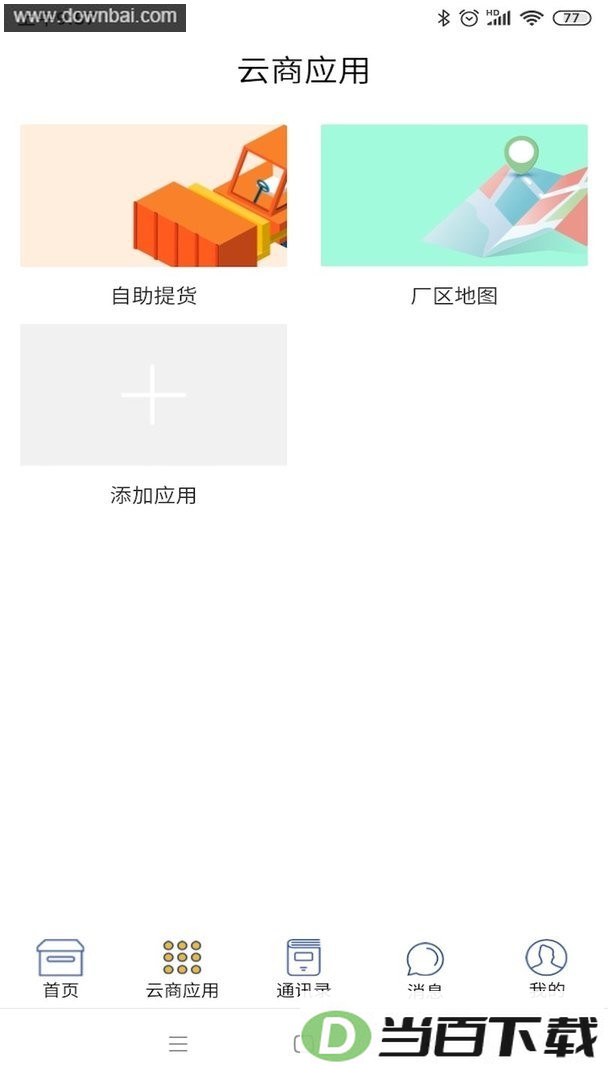
Task: Switch to the 首页 tab
Action: (x=61, y=968)
